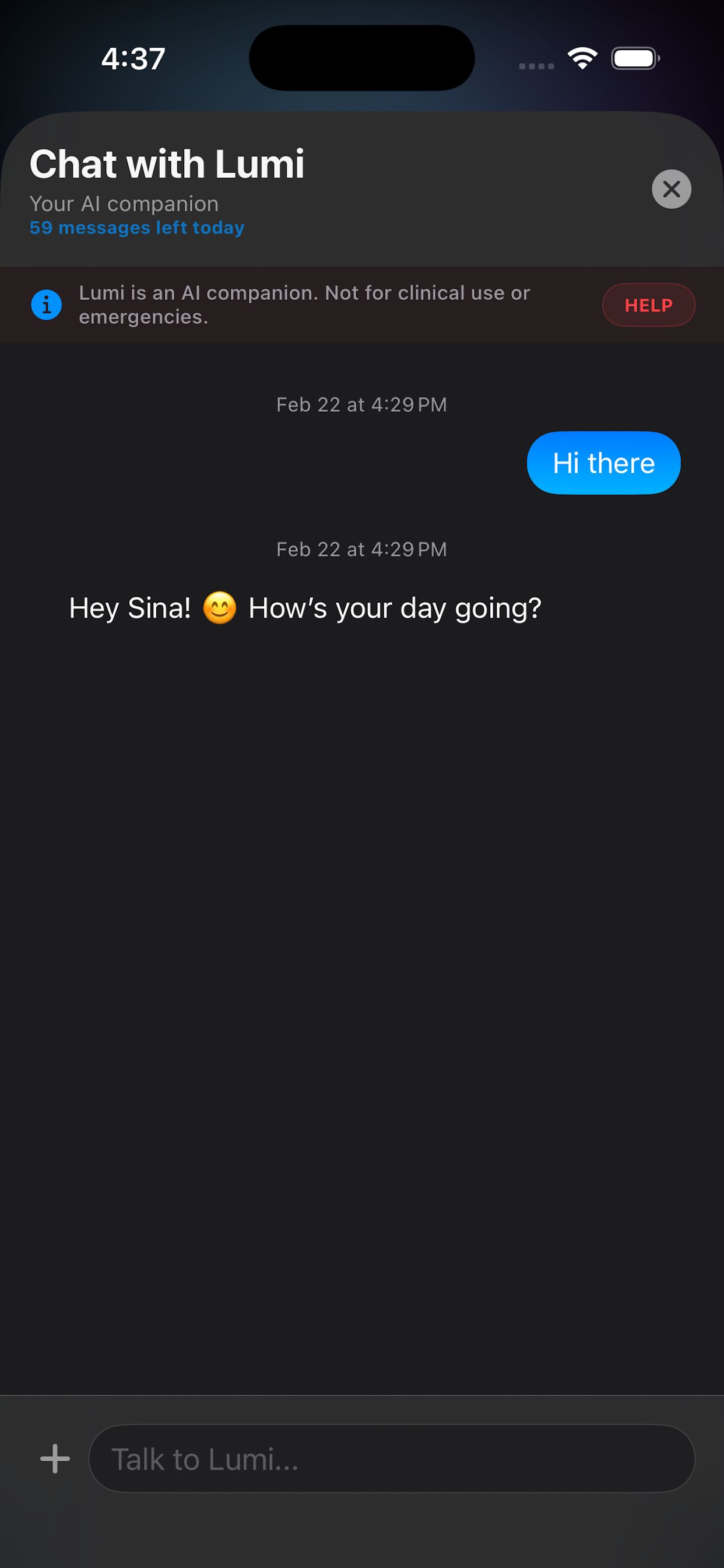Open the plus attachment menu

pos(55,1459)
